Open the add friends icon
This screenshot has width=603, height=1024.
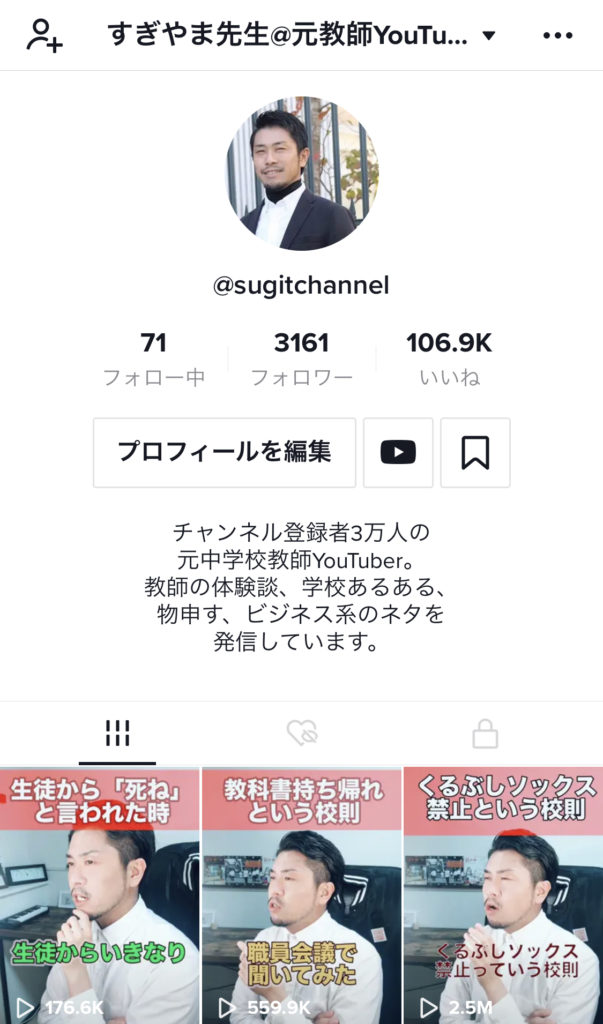44,36
